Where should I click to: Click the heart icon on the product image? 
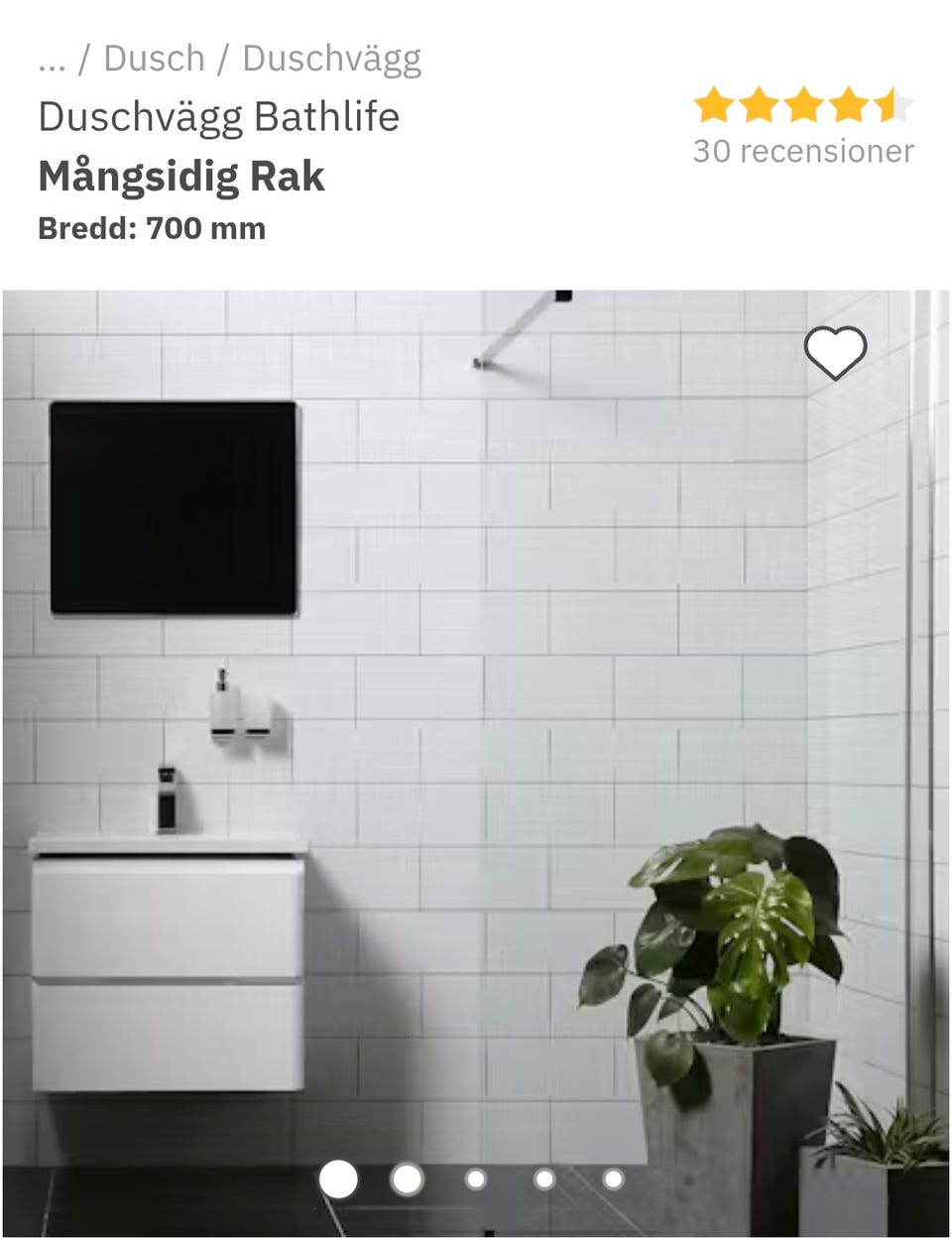tap(836, 354)
